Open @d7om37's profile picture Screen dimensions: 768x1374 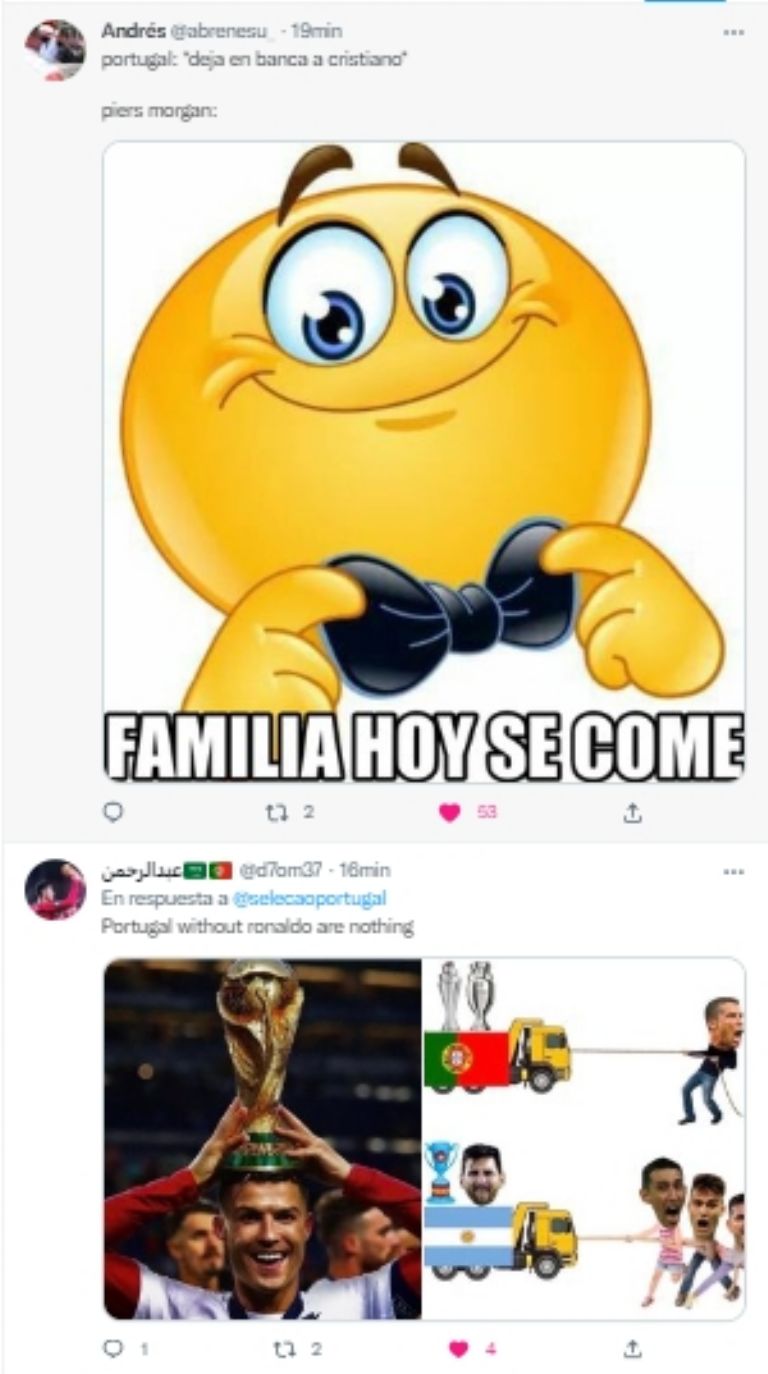[55, 889]
